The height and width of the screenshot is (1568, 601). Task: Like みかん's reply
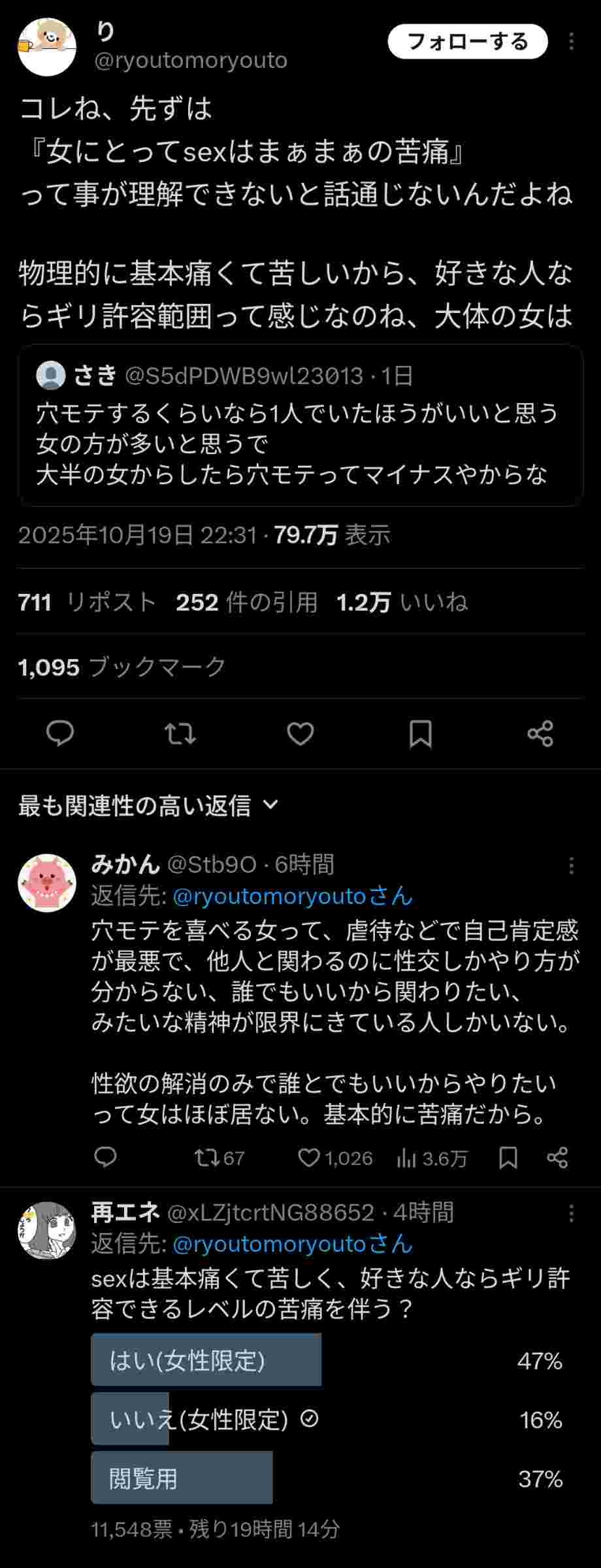tap(309, 1158)
